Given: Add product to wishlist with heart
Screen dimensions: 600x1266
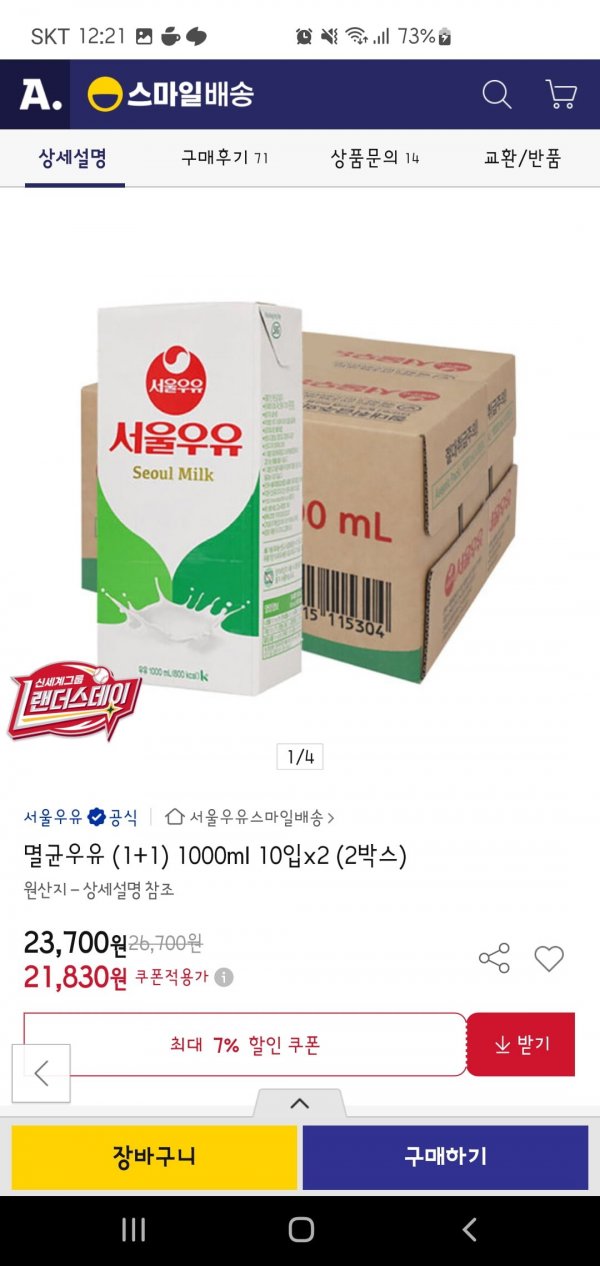Looking at the screenshot, I should (549, 958).
